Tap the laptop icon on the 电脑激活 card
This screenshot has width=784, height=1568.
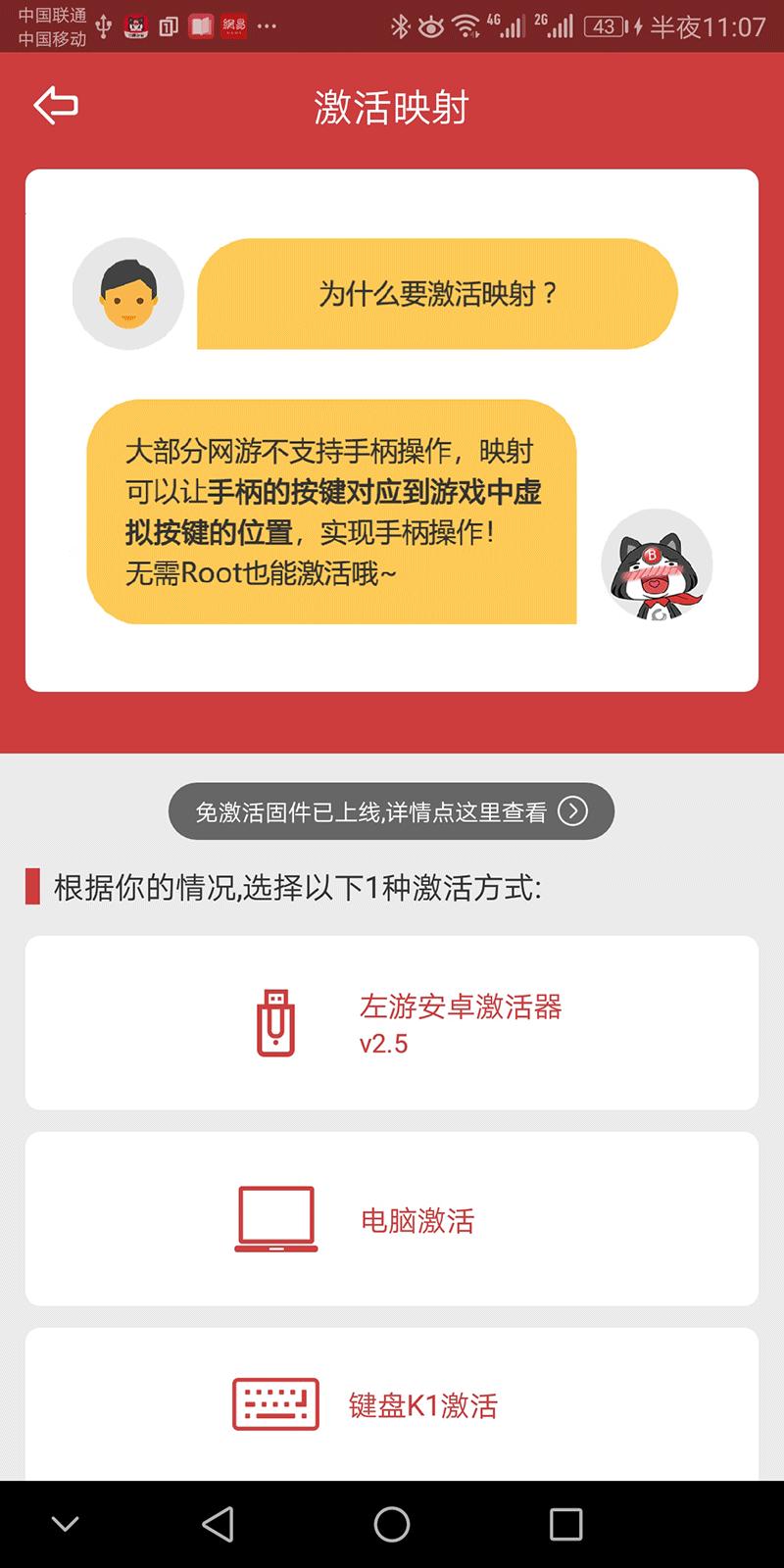pyautogui.click(x=275, y=1218)
